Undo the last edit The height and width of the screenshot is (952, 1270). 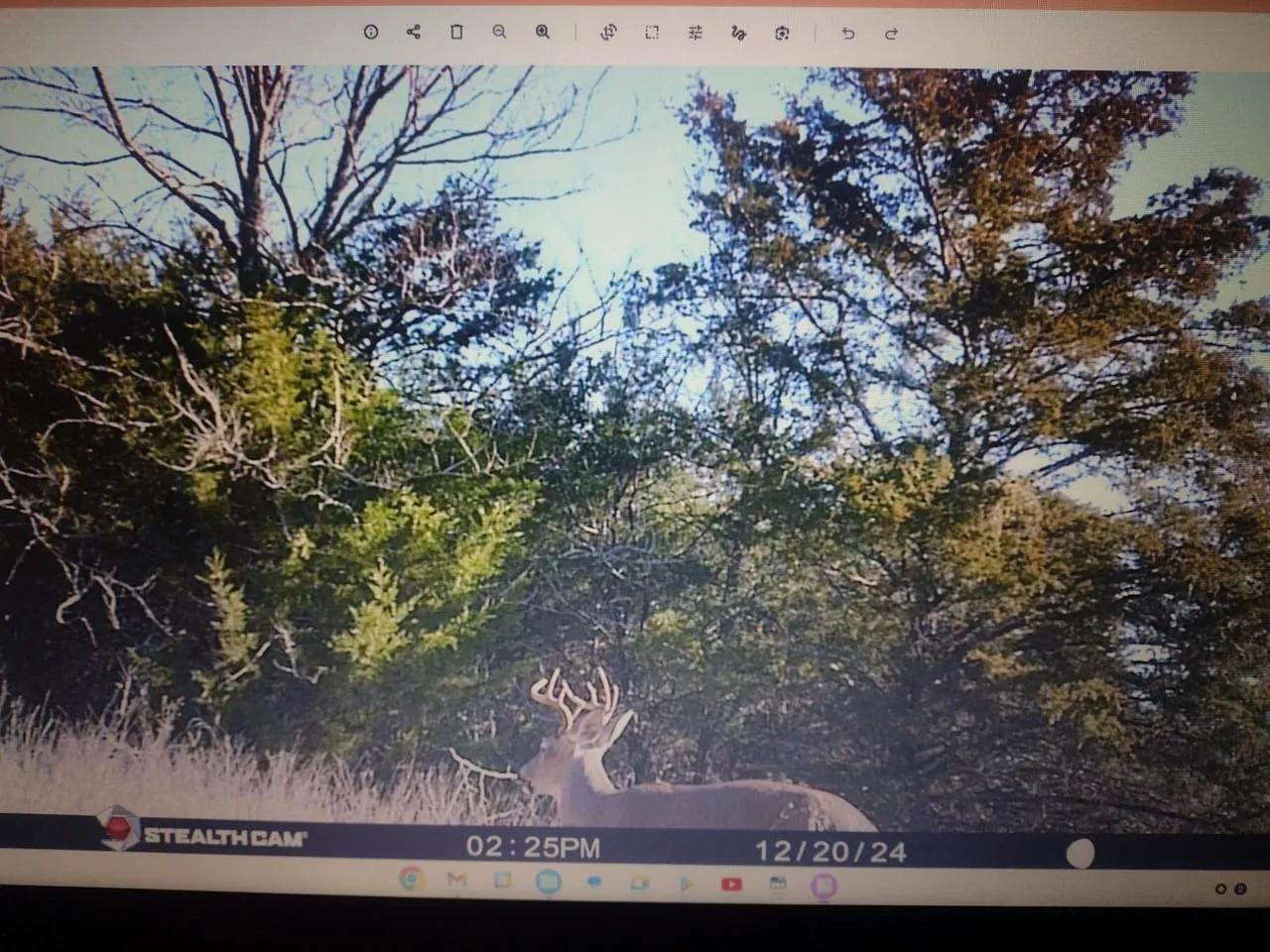(x=848, y=33)
